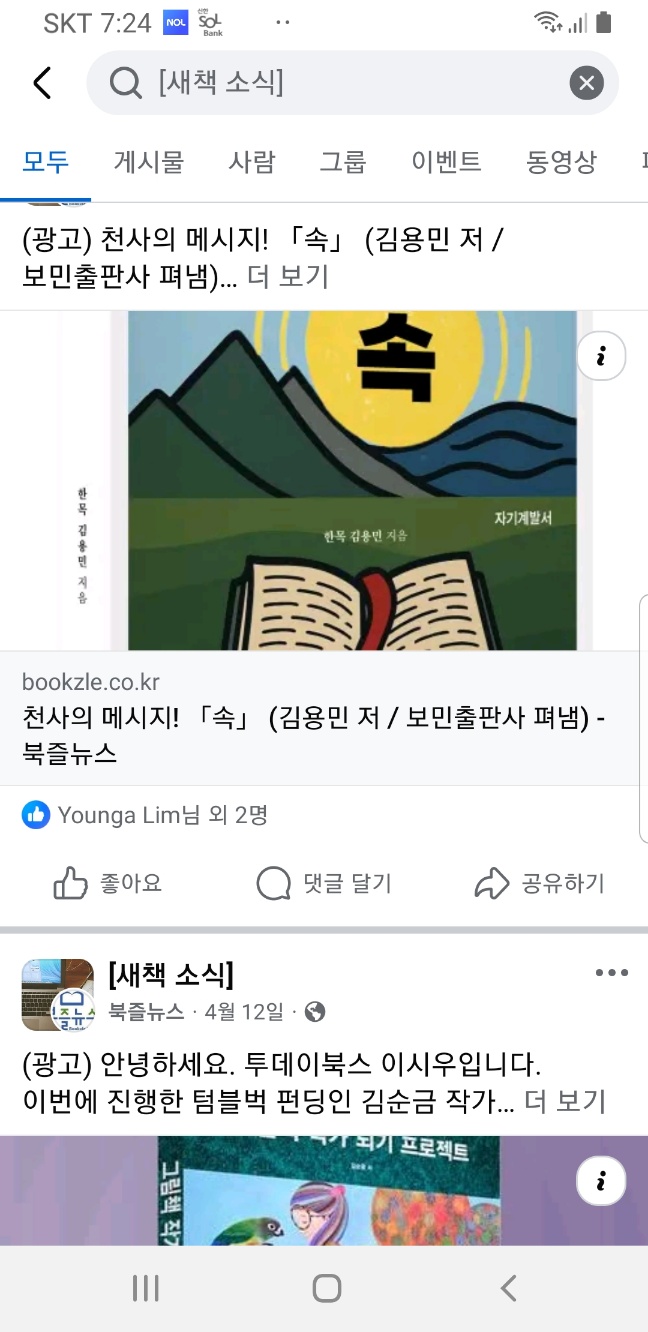Clear the search query text
The height and width of the screenshot is (1332, 648).
(587, 83)
